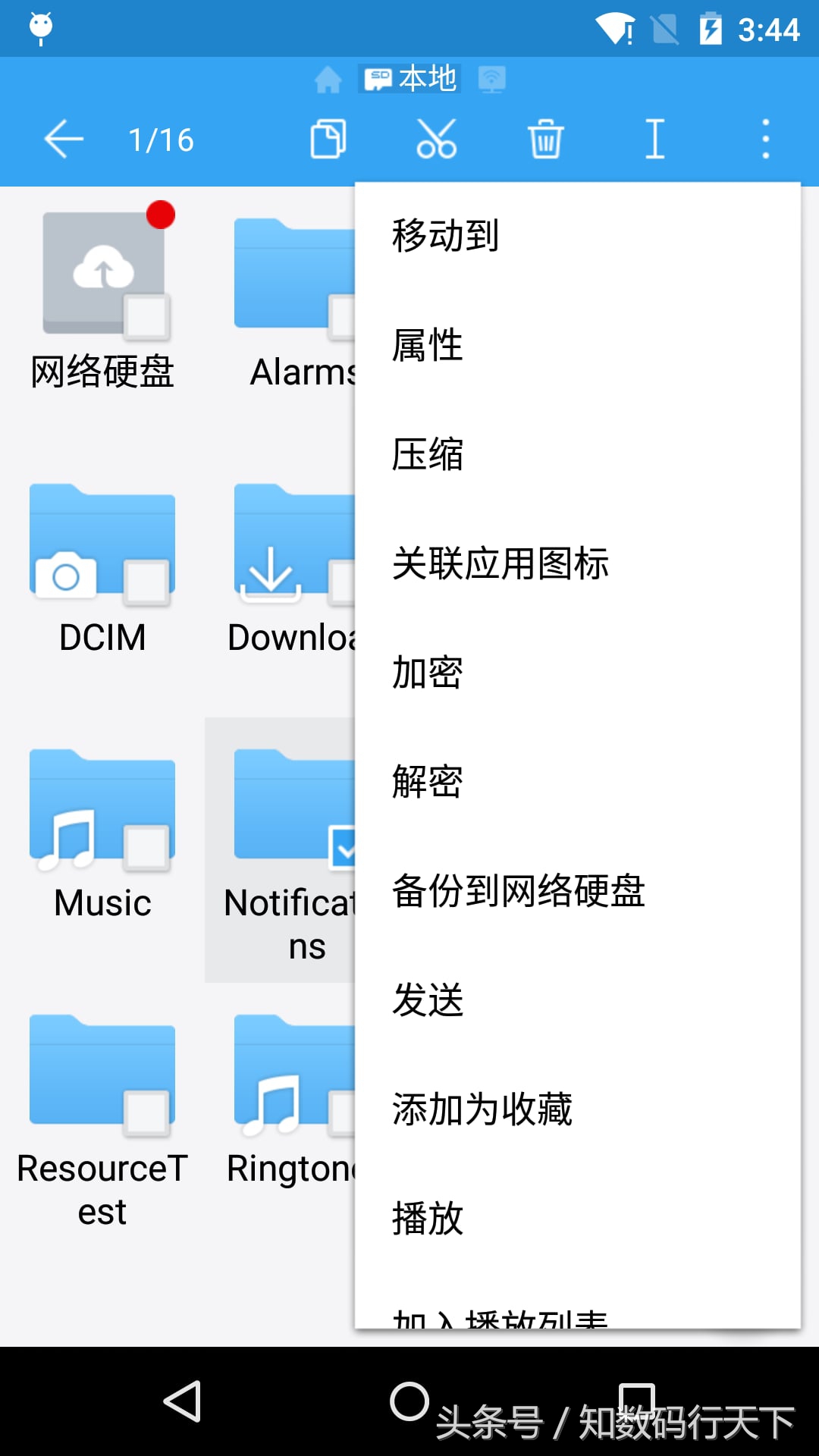Choose 加密 to encrypt the folder
819x1456 pixels.
(x=427, y=673)
